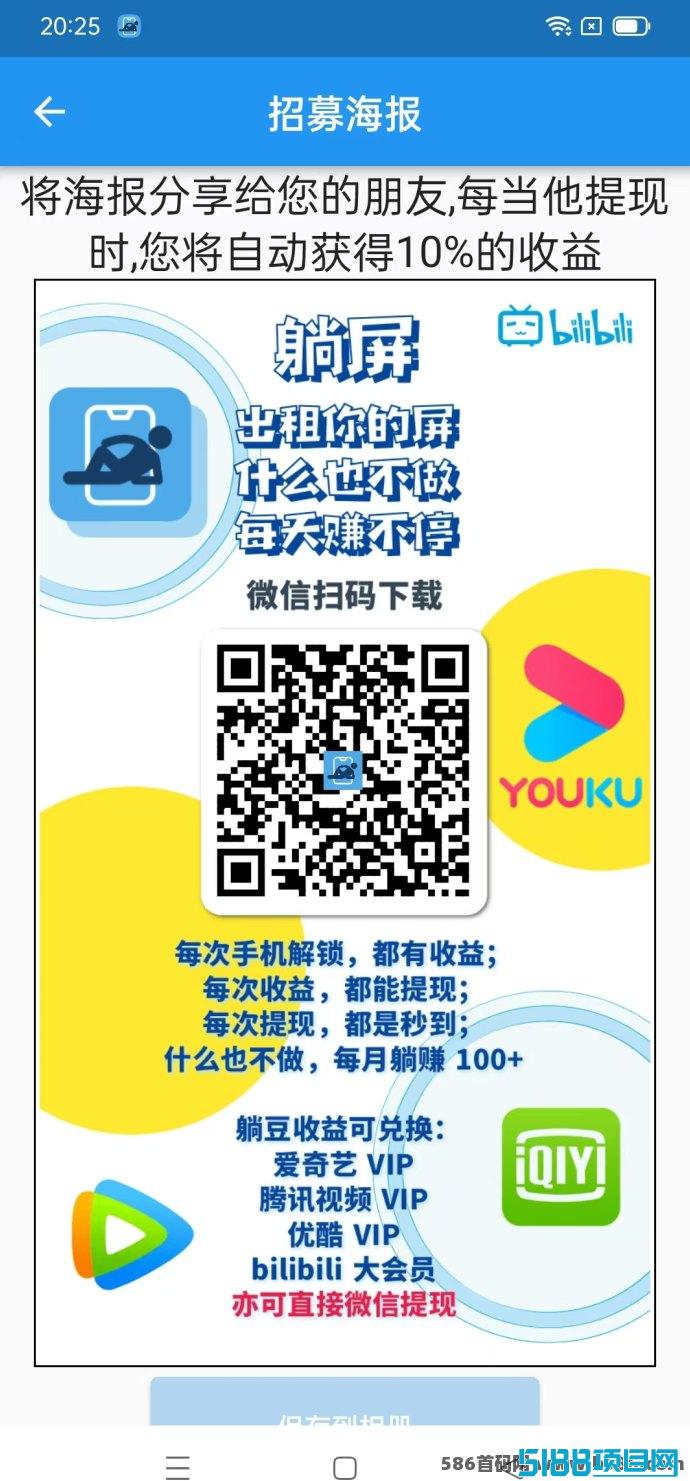Tap the partially visible 保存到相册 button
The image size is (690, 1481).
point(345,1401)
